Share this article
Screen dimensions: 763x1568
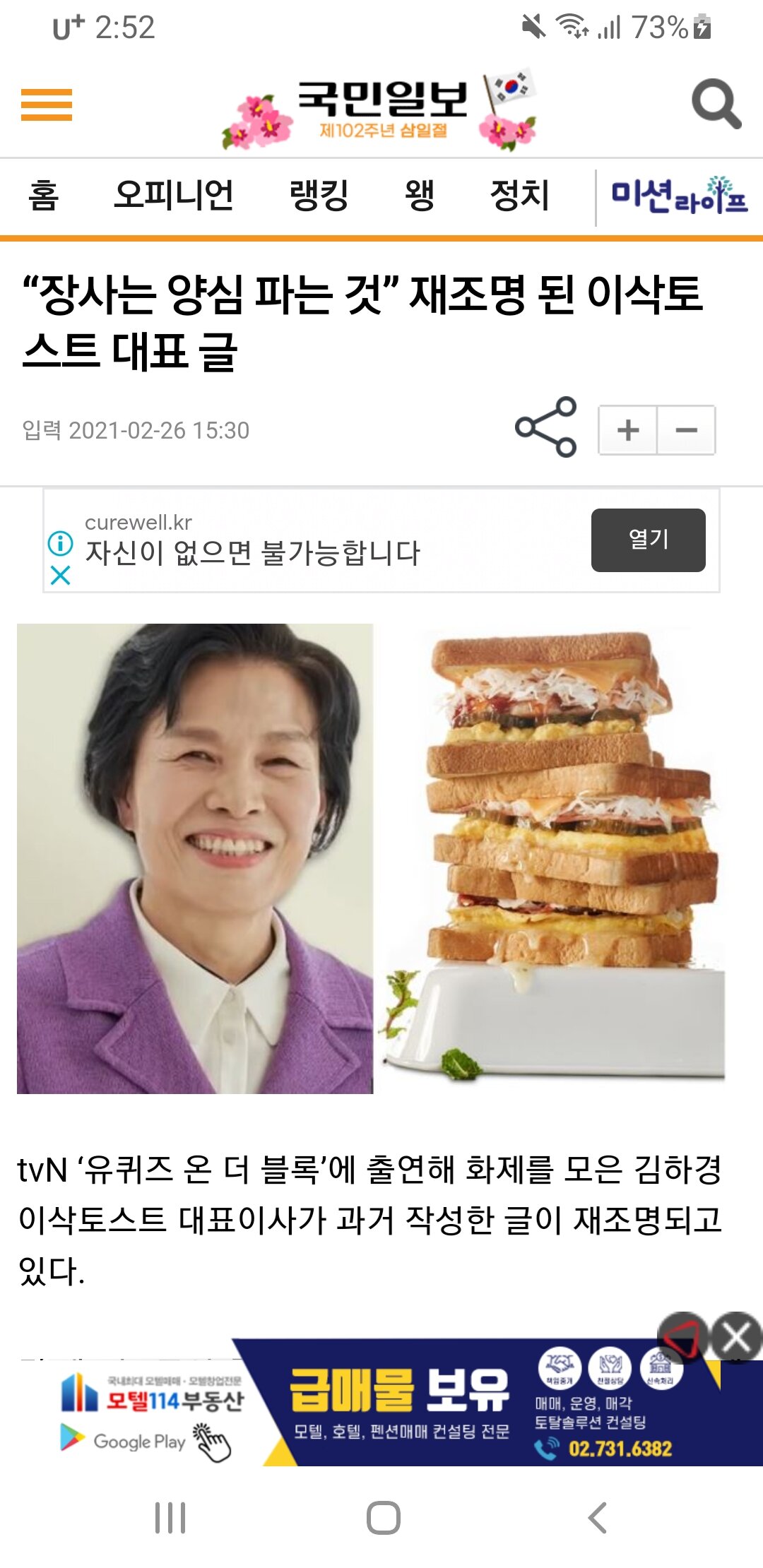(x=546, y=427)
